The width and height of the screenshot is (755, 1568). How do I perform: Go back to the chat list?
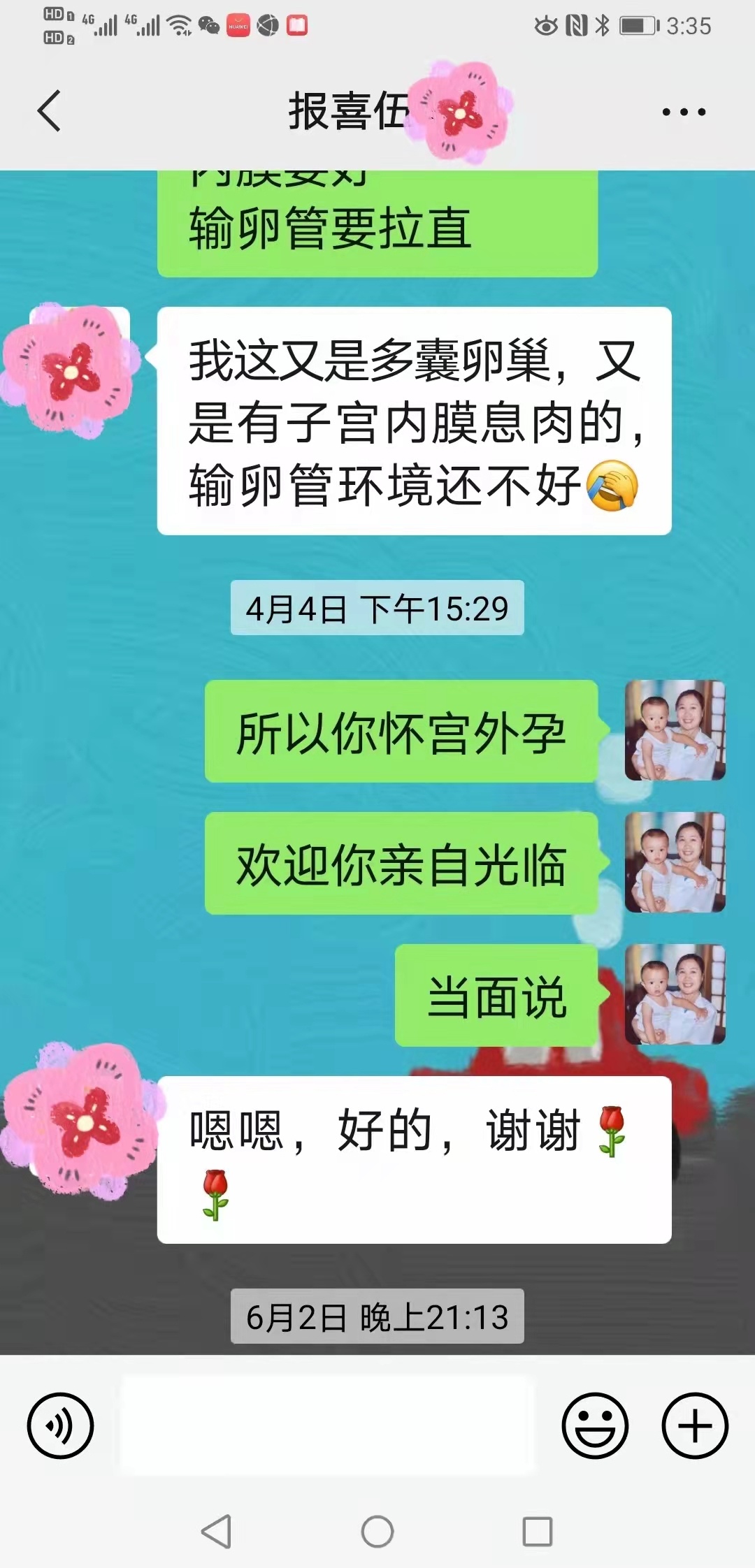coord(49,111)
